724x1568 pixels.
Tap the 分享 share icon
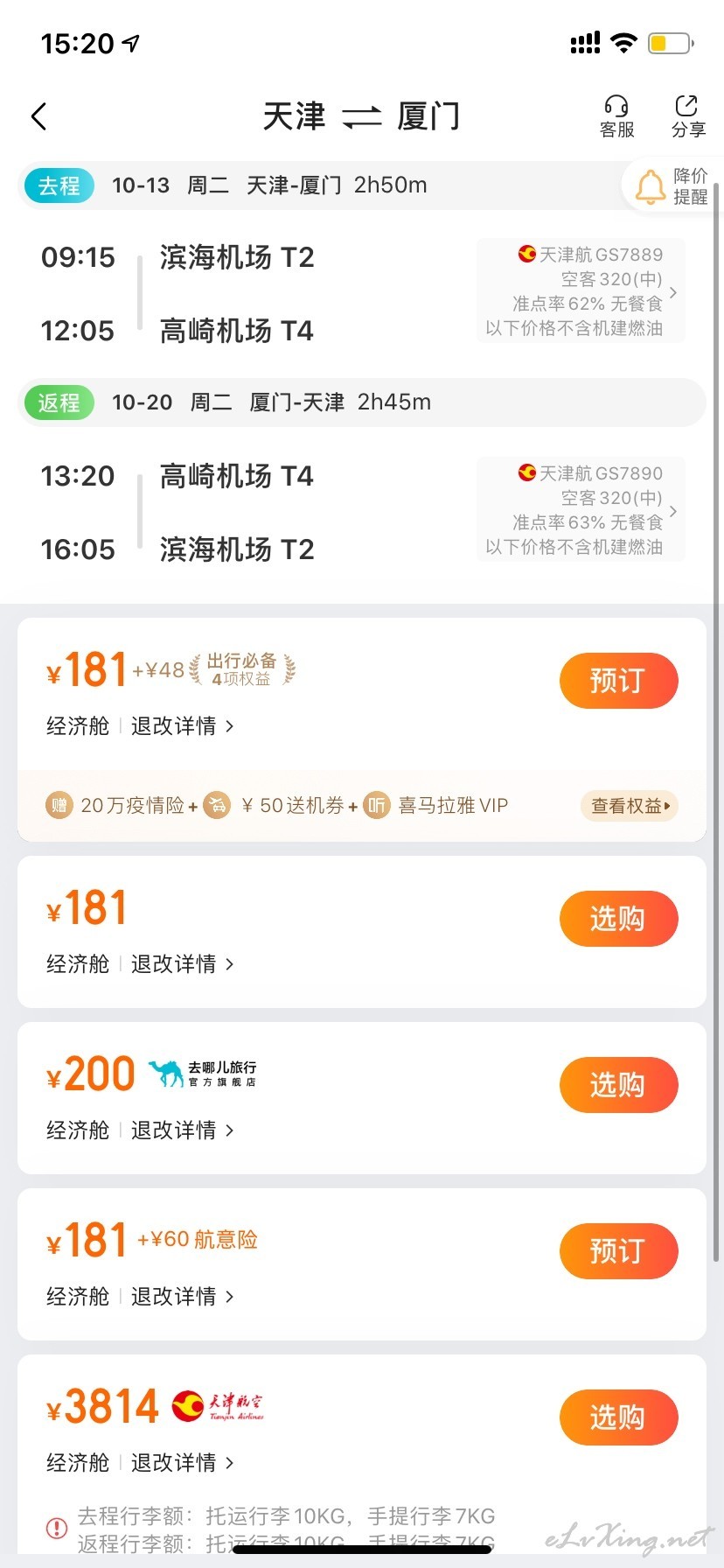coord(688,116)
